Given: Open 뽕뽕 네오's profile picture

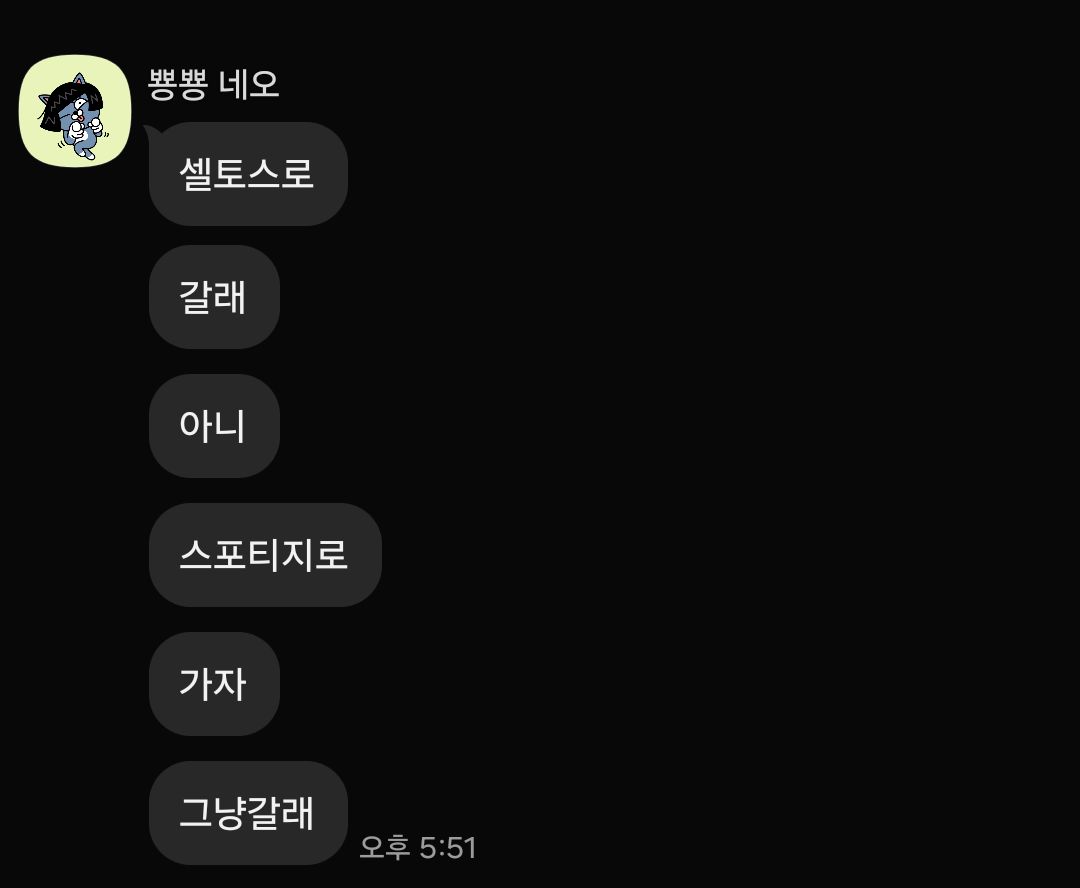Looking at the screenshot, I should (x=75, y=110).
